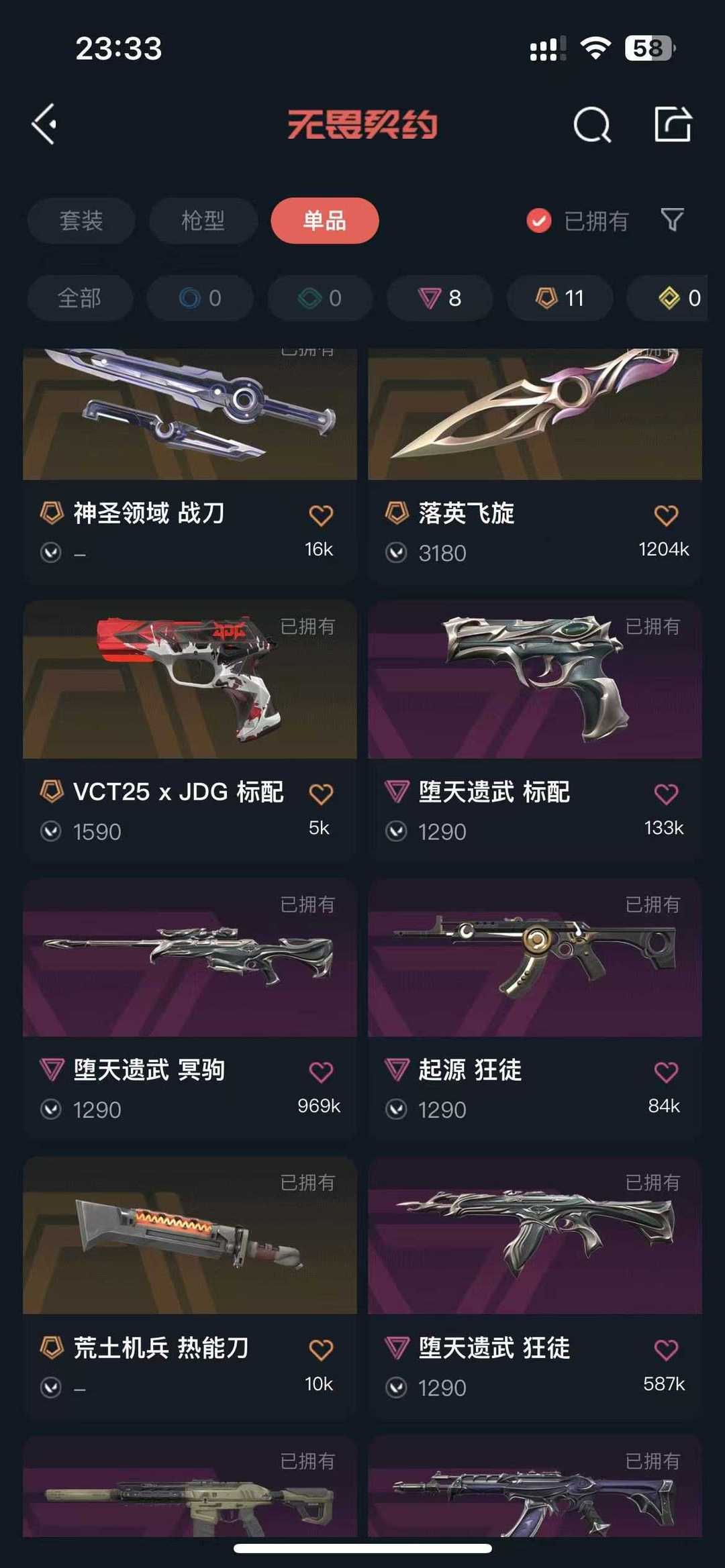This screenshot has height=1568, width=725.
Task: Switch to the 套装 tab
Action: pos(81,221)
